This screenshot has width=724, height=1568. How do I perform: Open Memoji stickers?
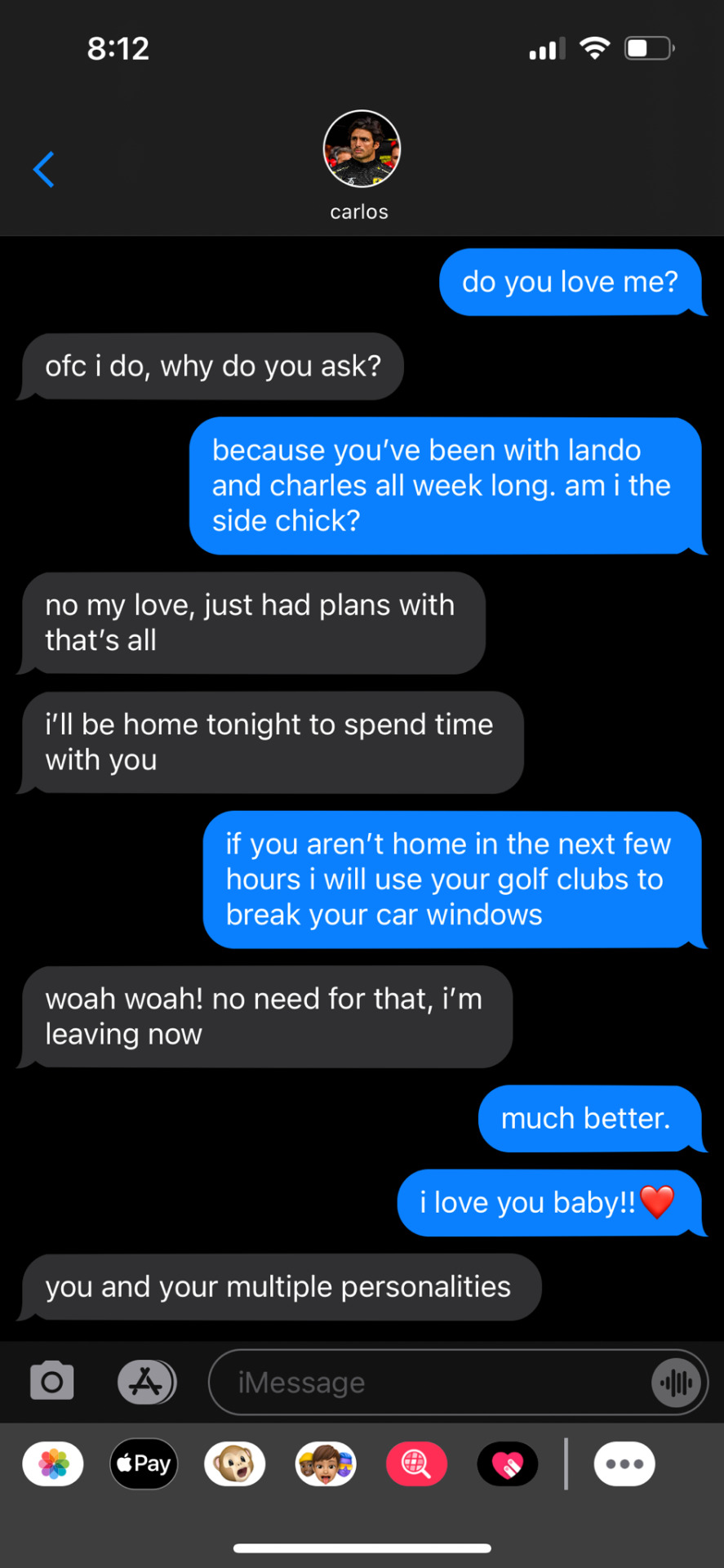(x=326, y=1463)
